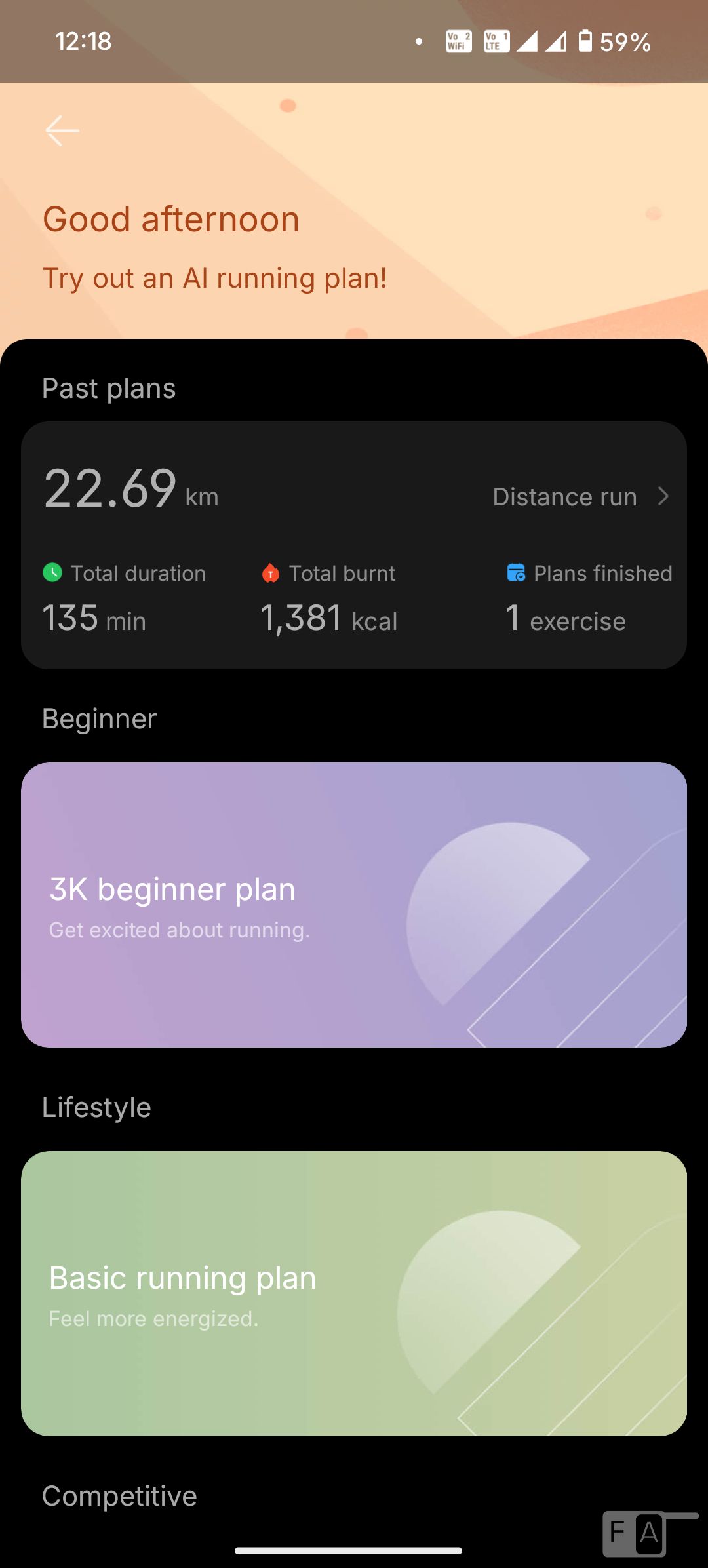Open the Distance run past plans details
708x1568 pixels.
click(581, 497)
